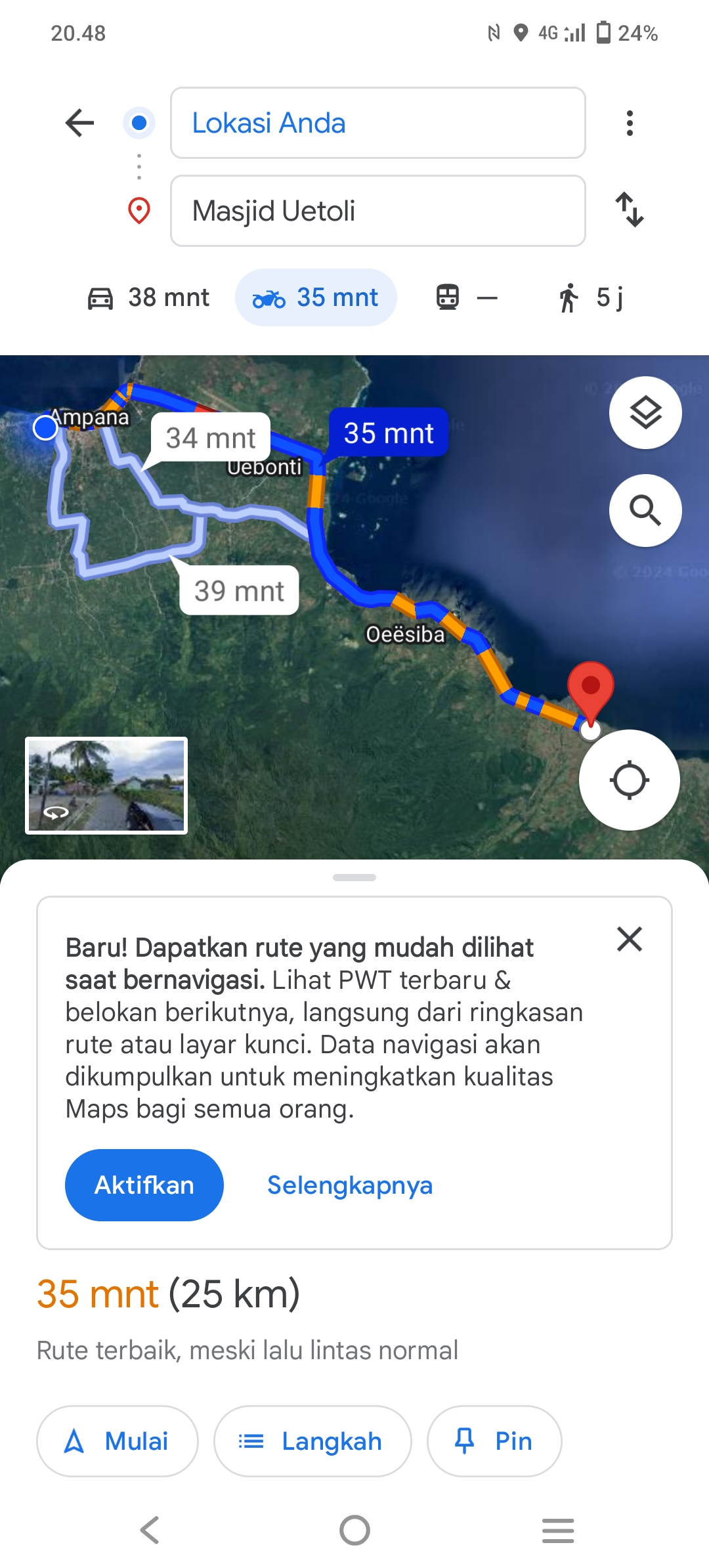
Task: Choose walking mode, 5 j
Action: click(x=591, y=297)
